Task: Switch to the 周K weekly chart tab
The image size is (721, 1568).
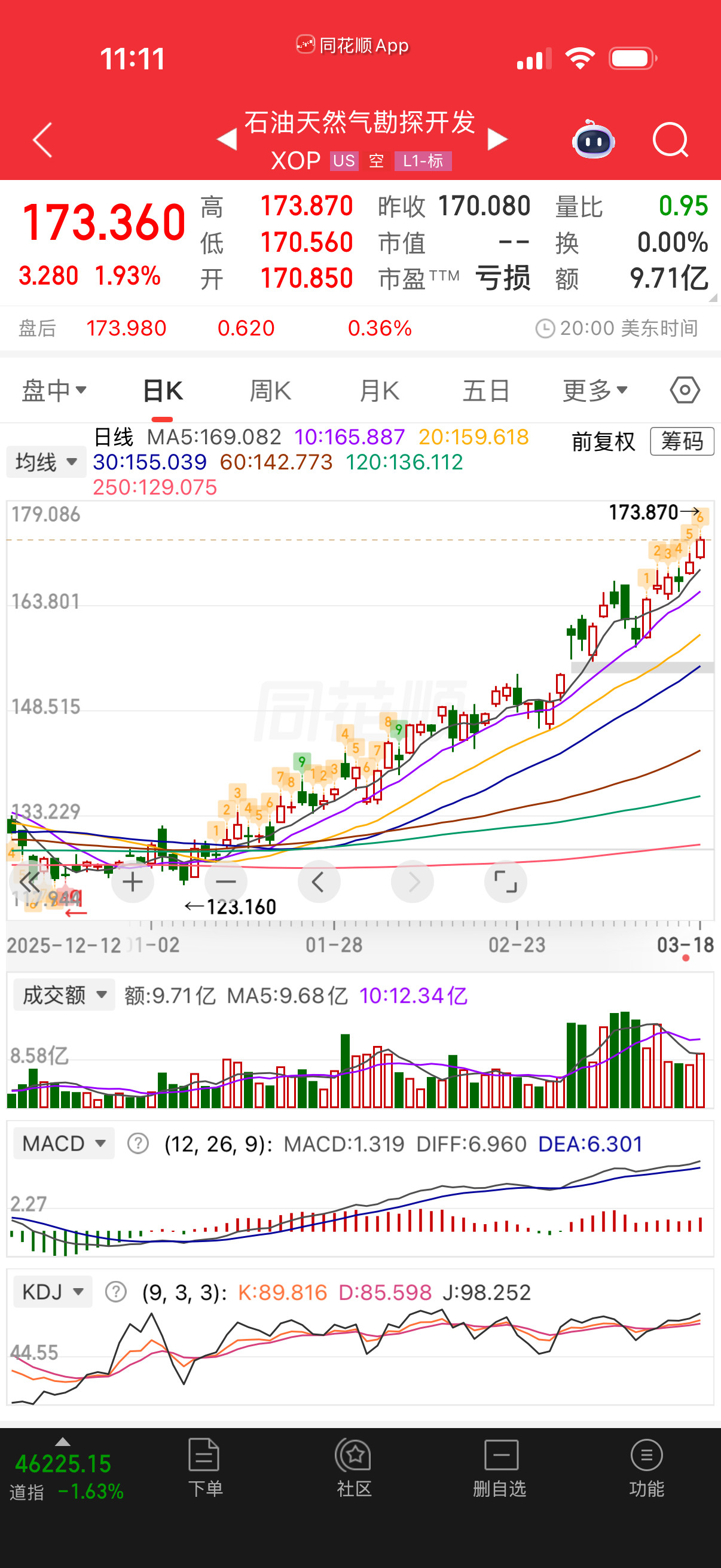Action: [270, 390]
